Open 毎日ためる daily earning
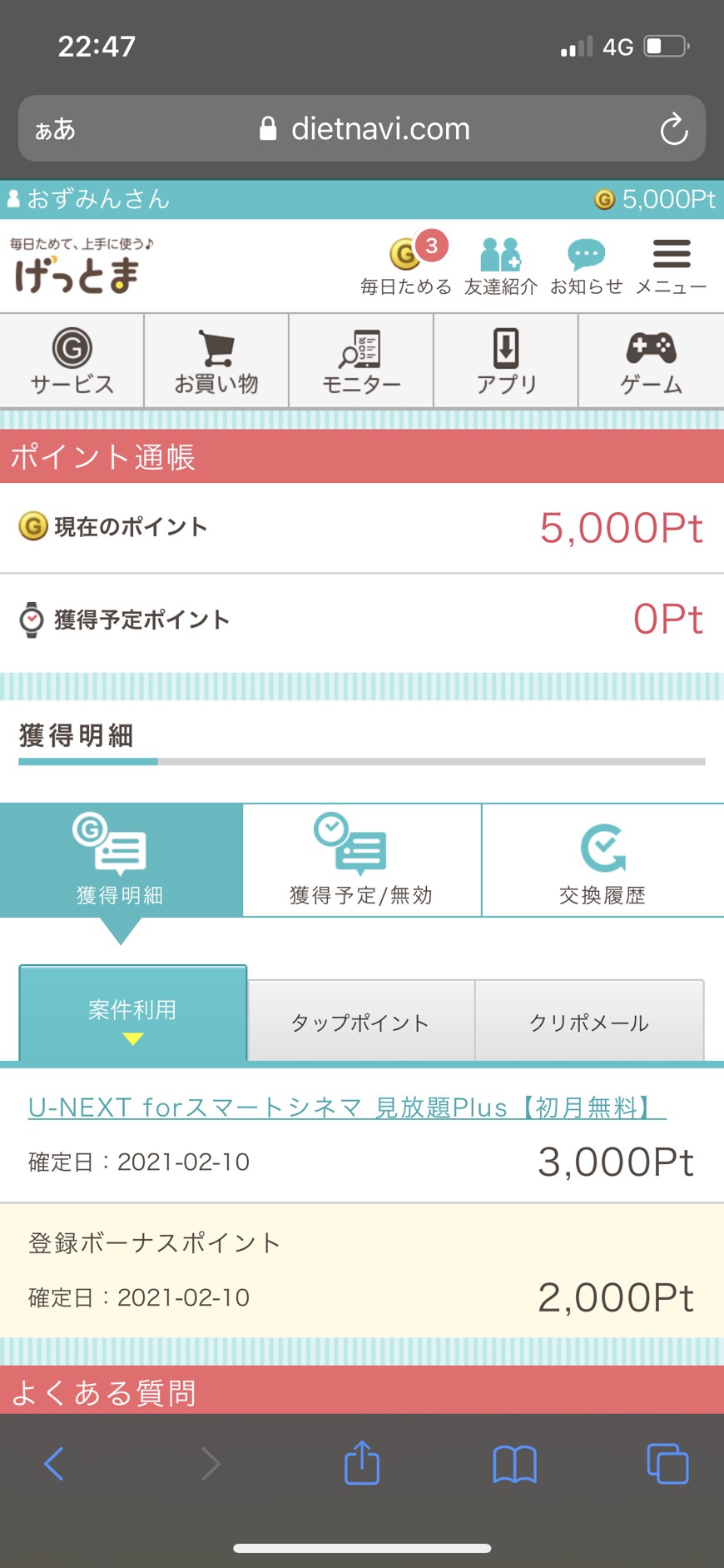 406,265
